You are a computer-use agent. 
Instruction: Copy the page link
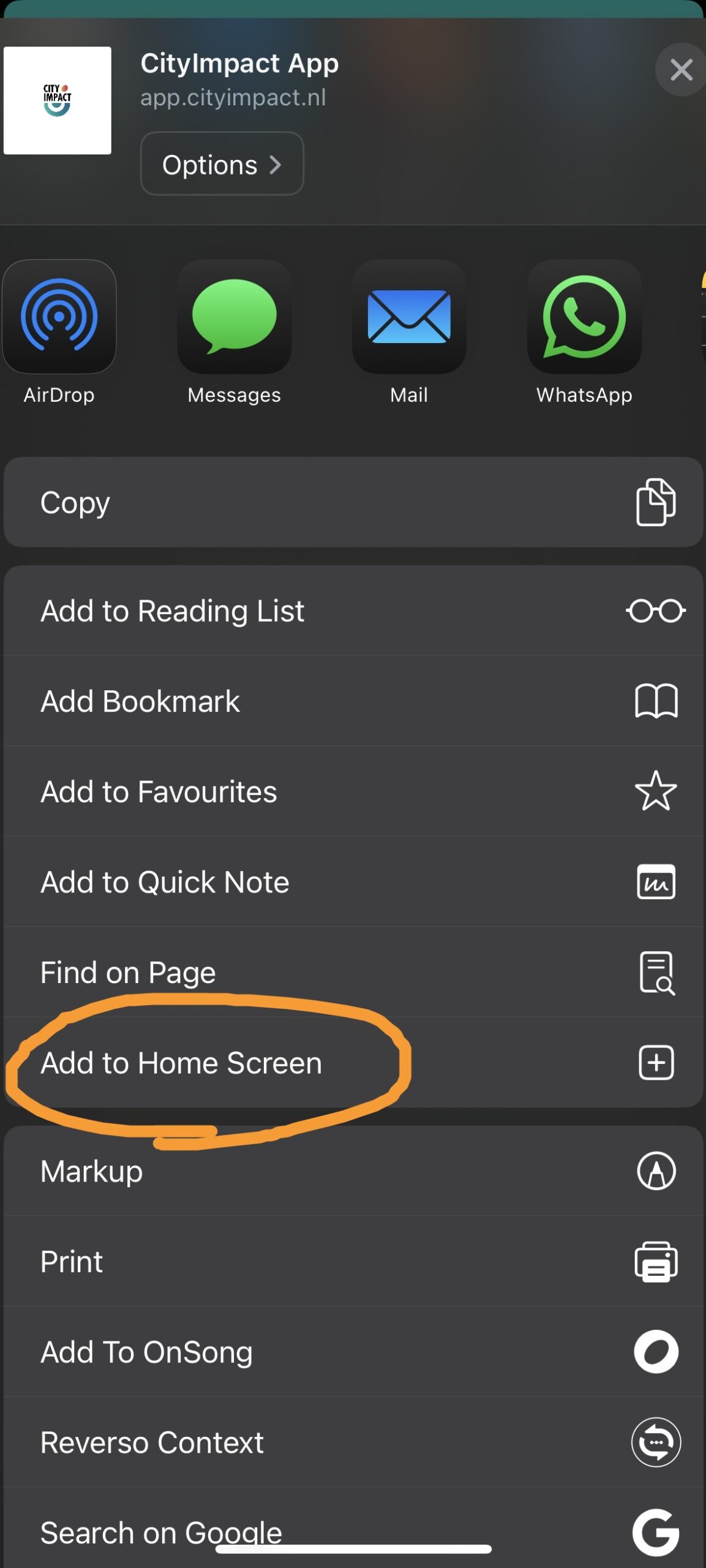point(353,502)
